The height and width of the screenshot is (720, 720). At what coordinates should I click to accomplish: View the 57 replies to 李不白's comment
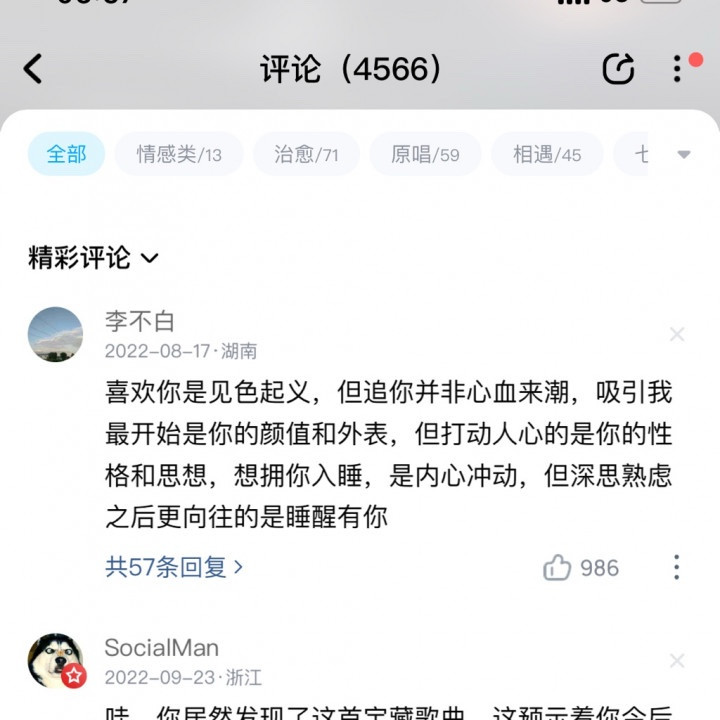(174, 567)
